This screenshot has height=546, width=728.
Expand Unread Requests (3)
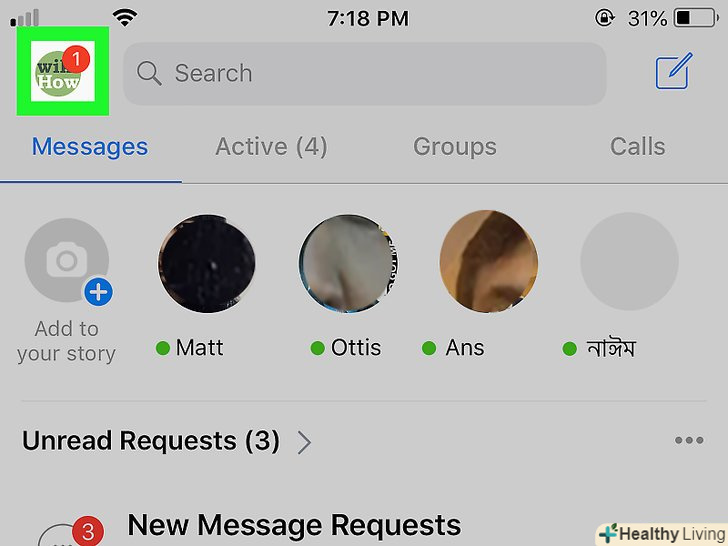pos(167,441)
